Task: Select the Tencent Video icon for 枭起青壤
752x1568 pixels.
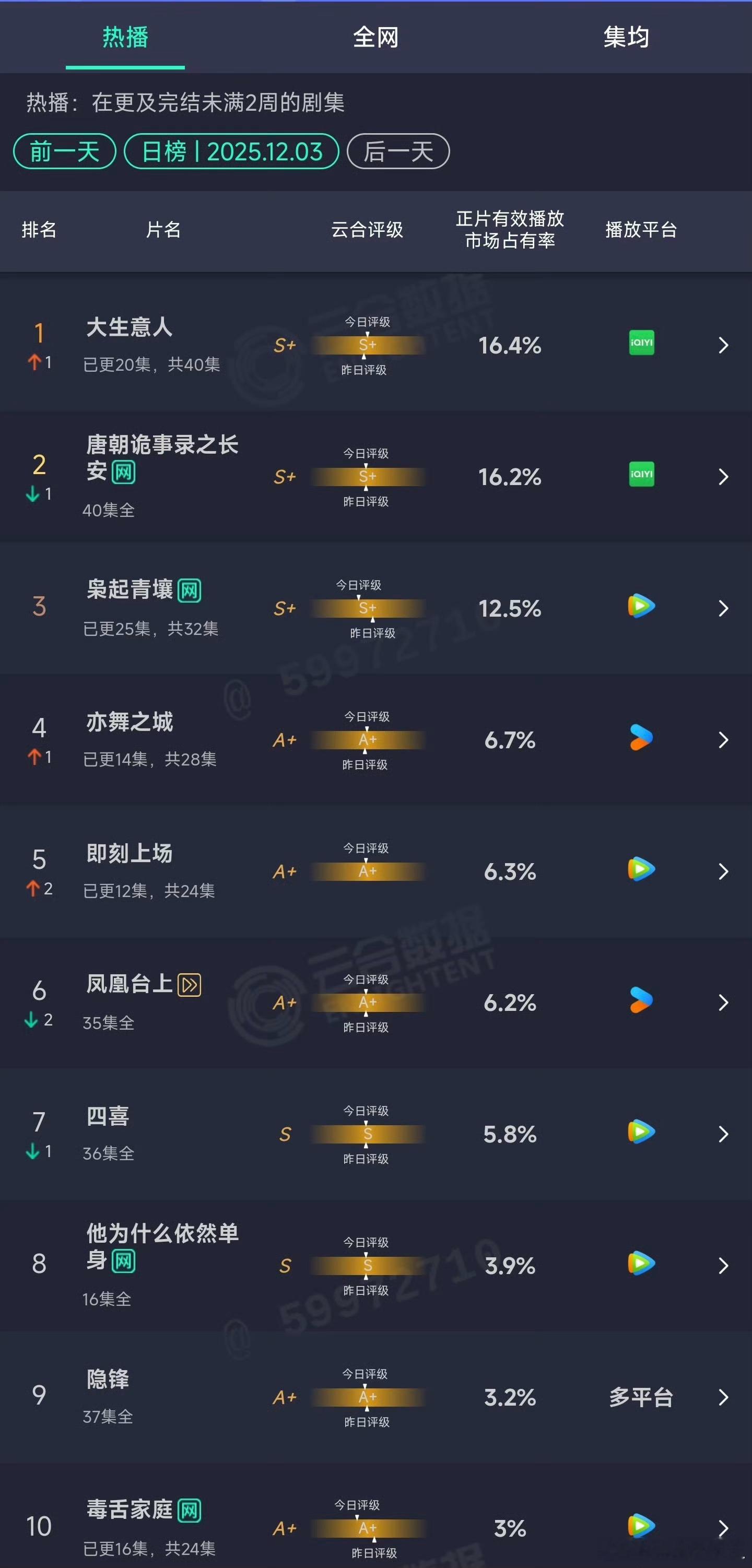Action: (641, 607)
